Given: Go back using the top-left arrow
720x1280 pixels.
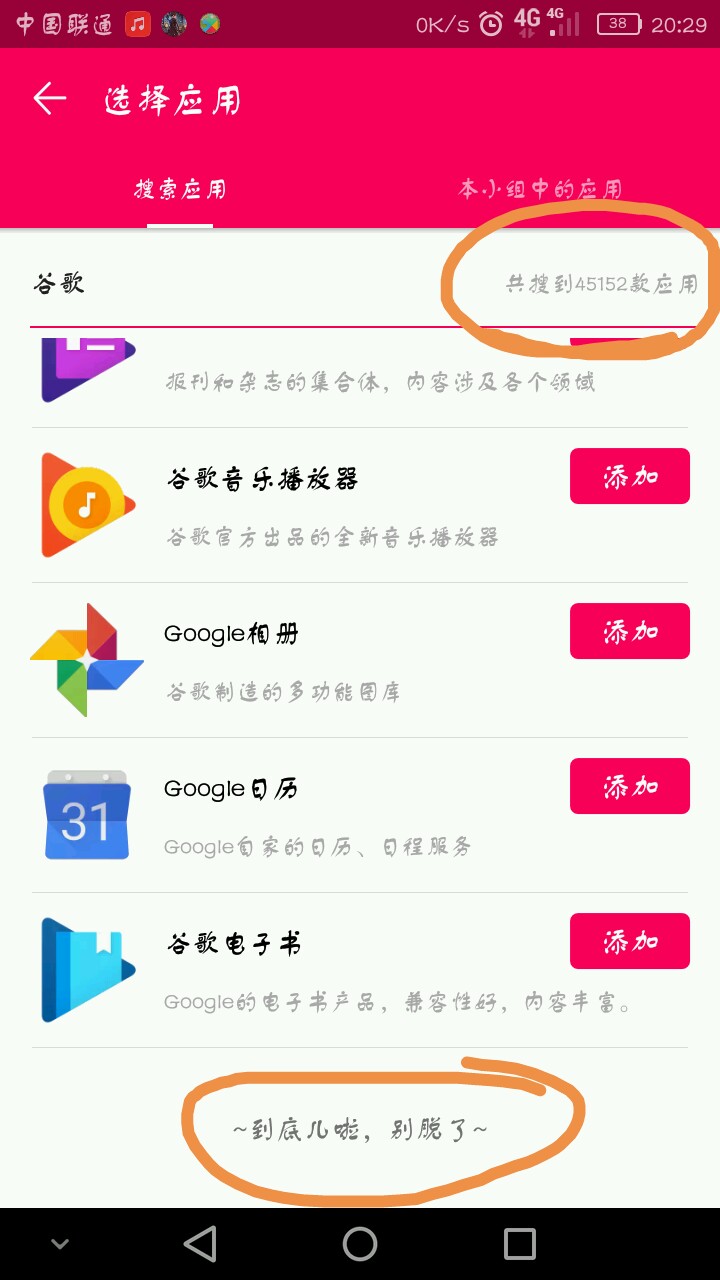Looking at the screenshot, I should [x=50, y=99].
